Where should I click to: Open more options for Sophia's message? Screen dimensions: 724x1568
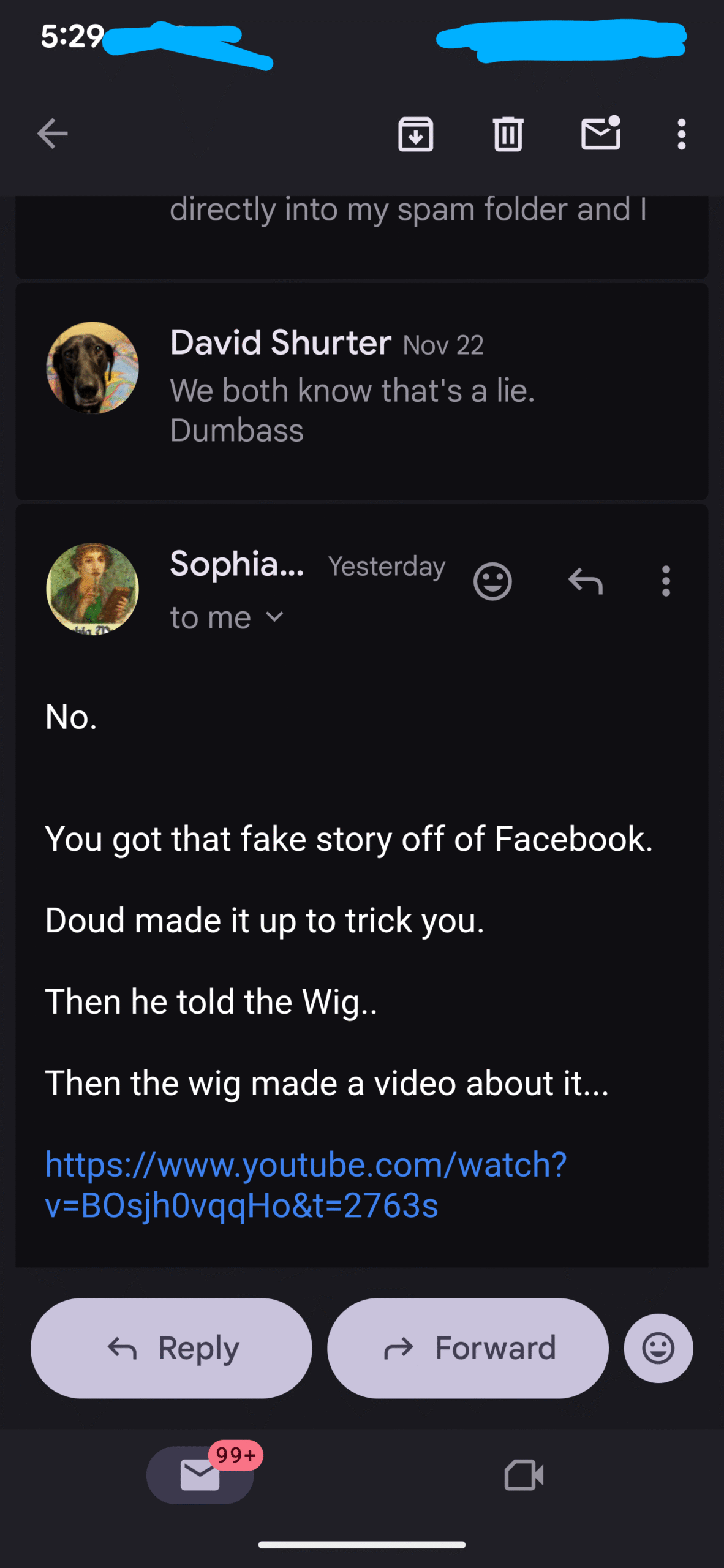pyautogui.click(x=666, y=581)
